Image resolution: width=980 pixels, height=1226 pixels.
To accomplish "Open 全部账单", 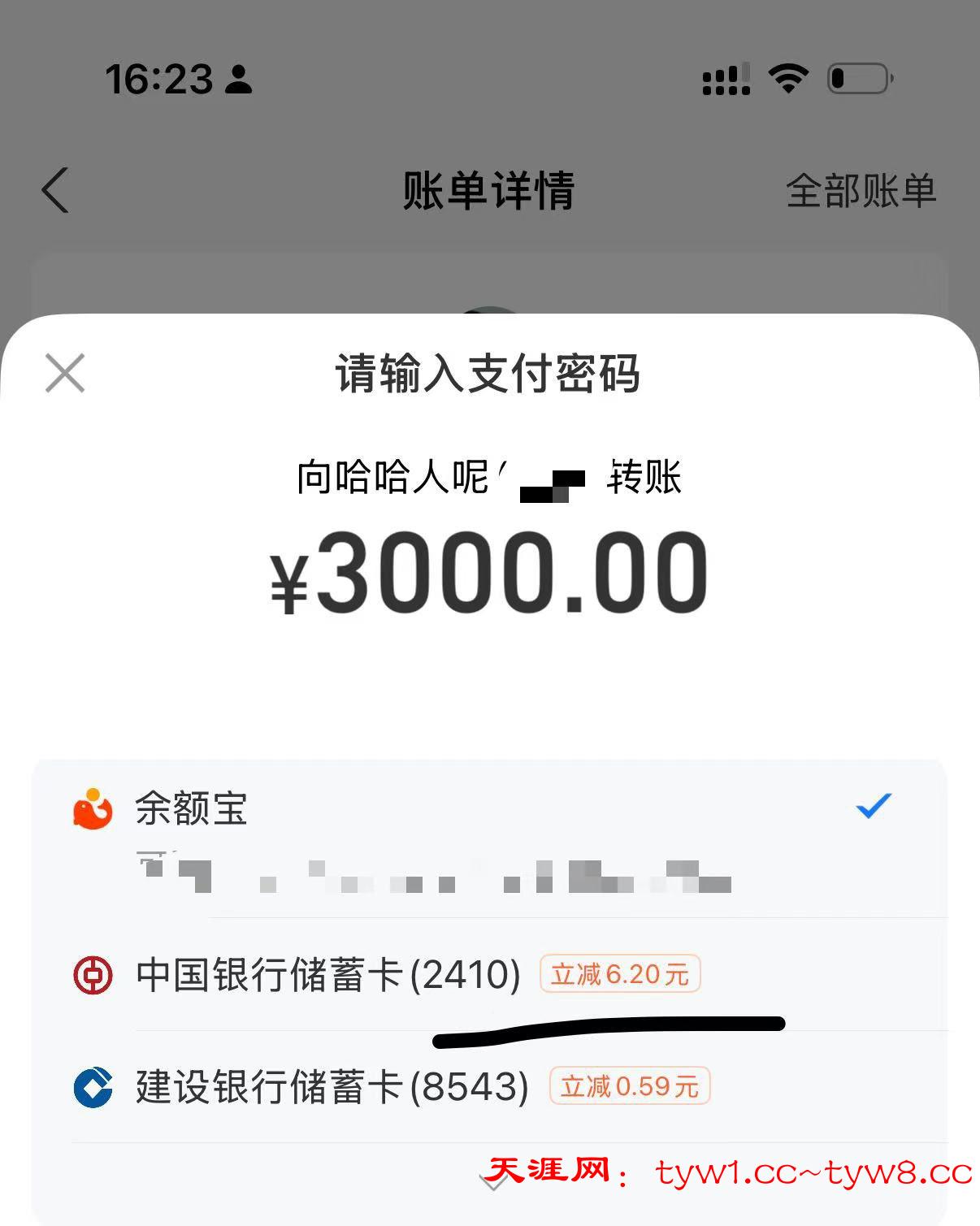I will point(861,191).
